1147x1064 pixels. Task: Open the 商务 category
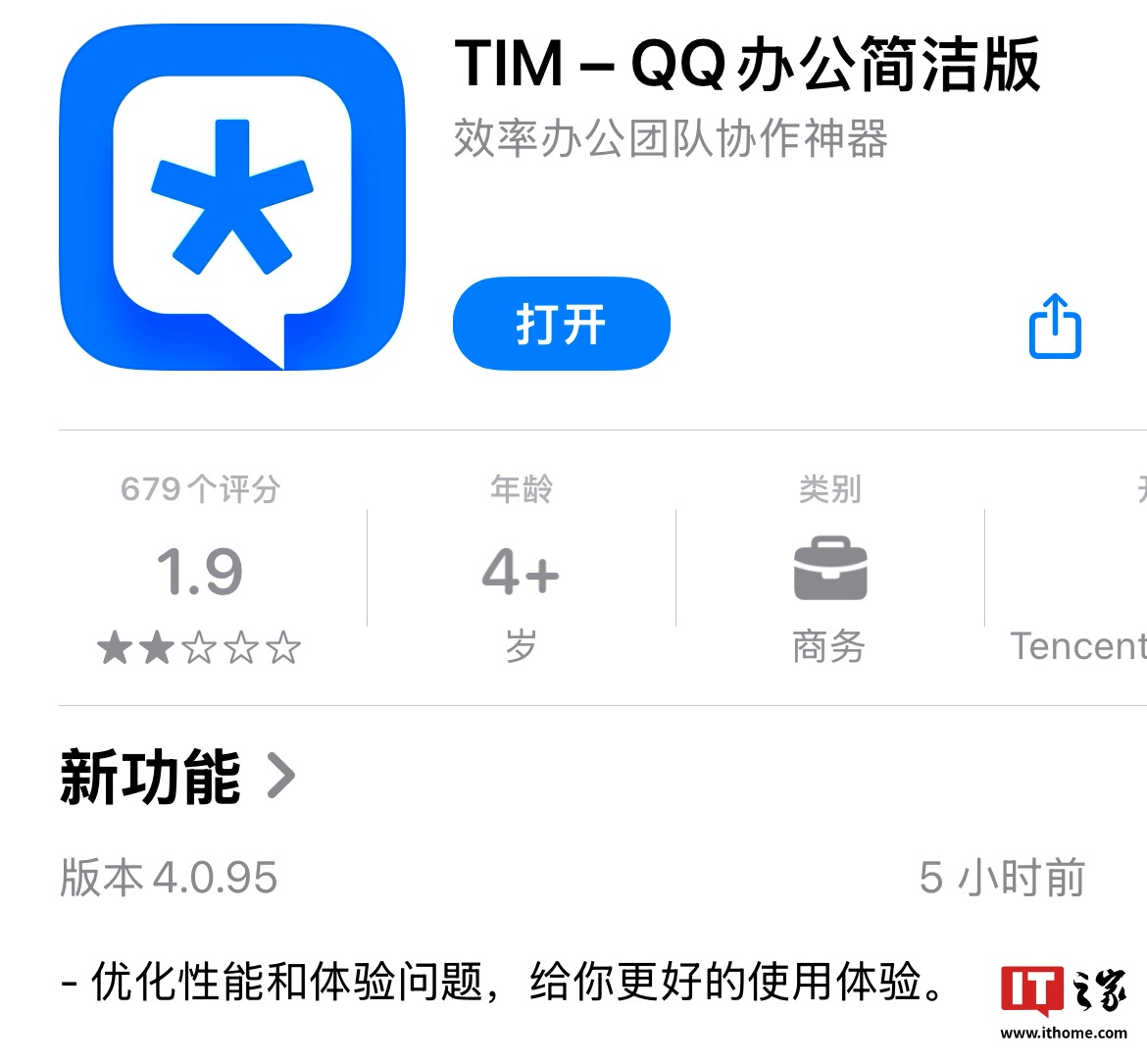[829, 571]
